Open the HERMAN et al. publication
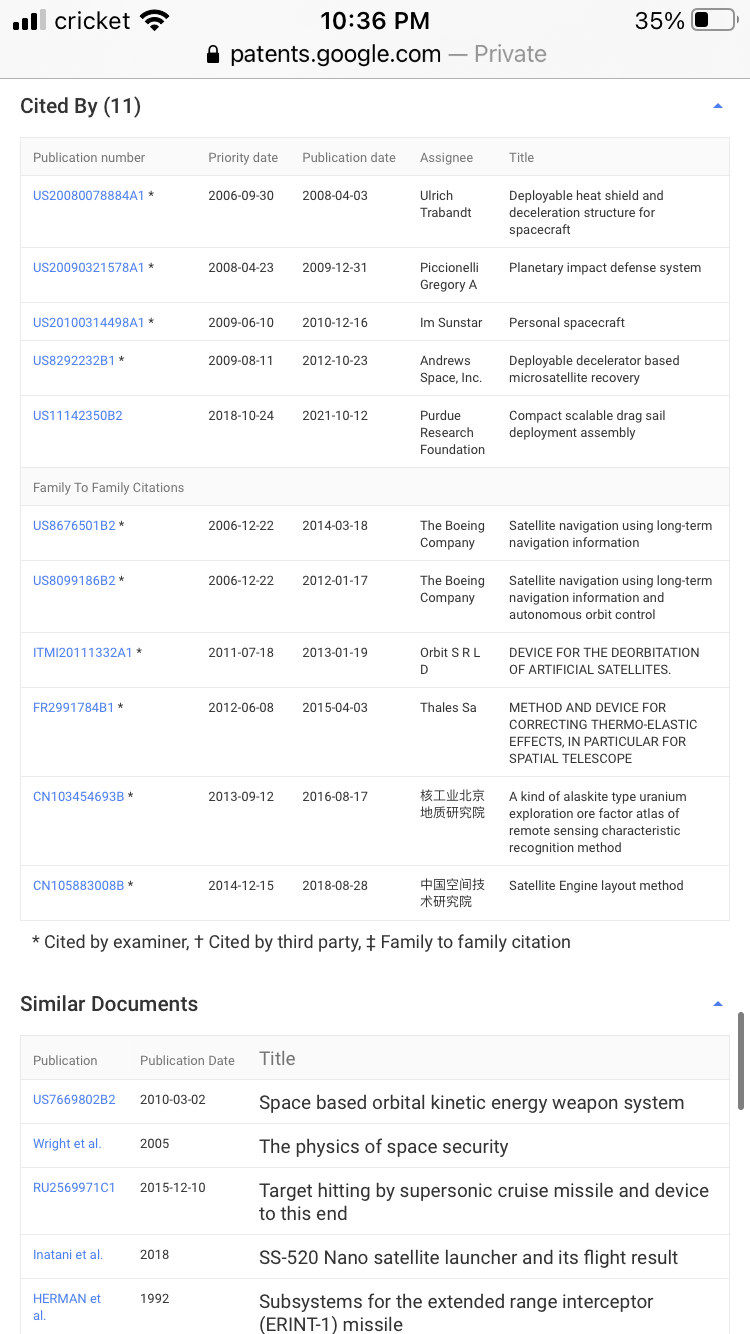The image size is (750, 1334). (x=67, y=1307)
